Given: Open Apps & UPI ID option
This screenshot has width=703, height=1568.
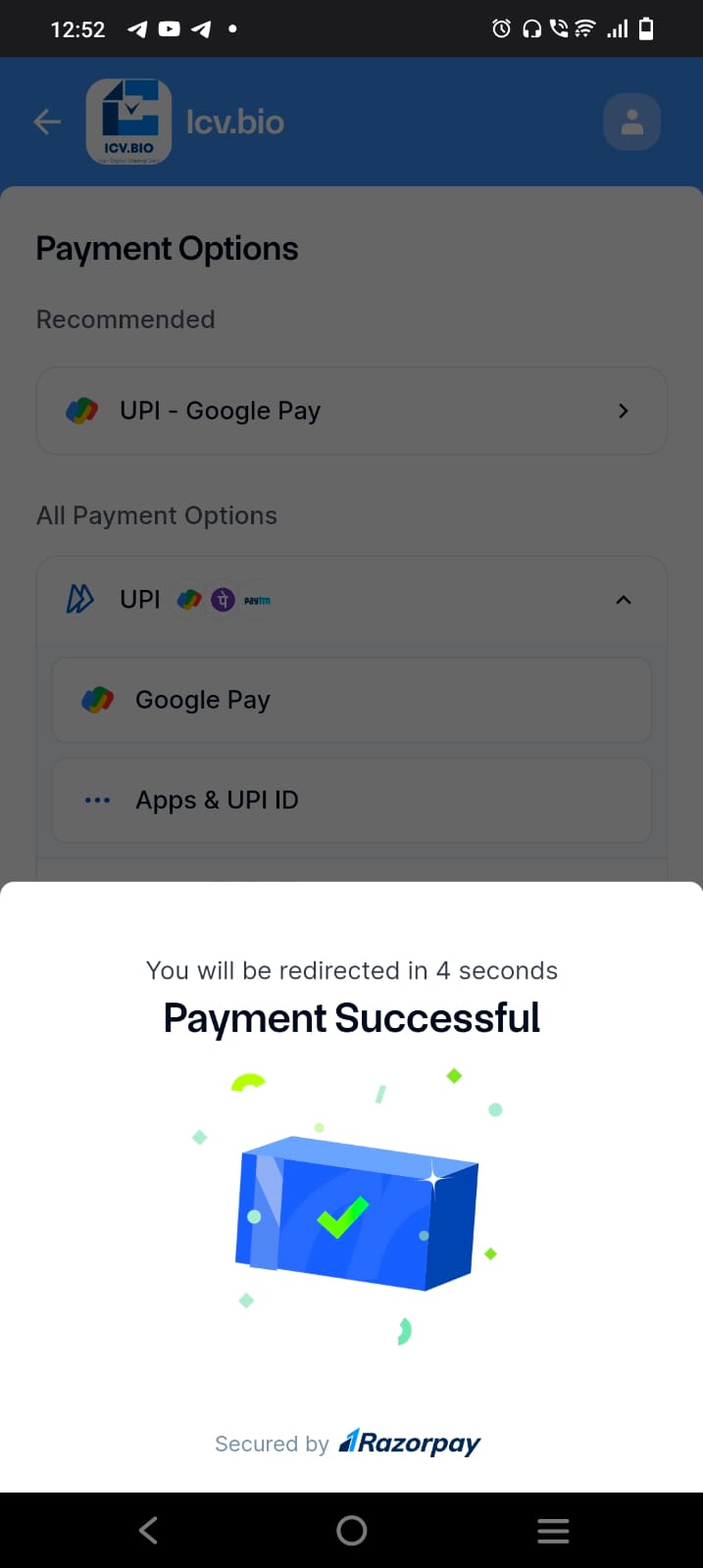Looking at the screenshot, I should tap(351, 800).
